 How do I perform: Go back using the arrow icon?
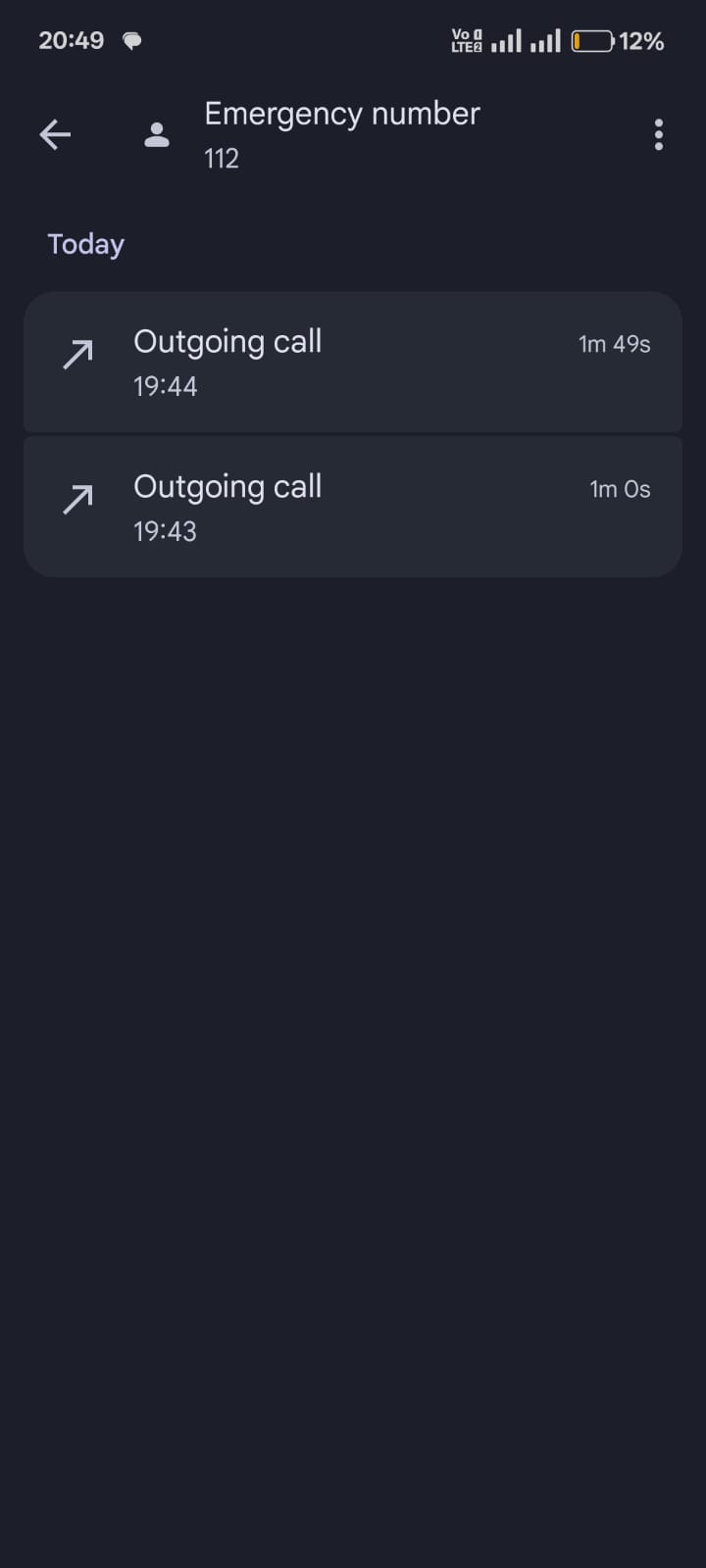pyautogui.click(x=56, y=134)
